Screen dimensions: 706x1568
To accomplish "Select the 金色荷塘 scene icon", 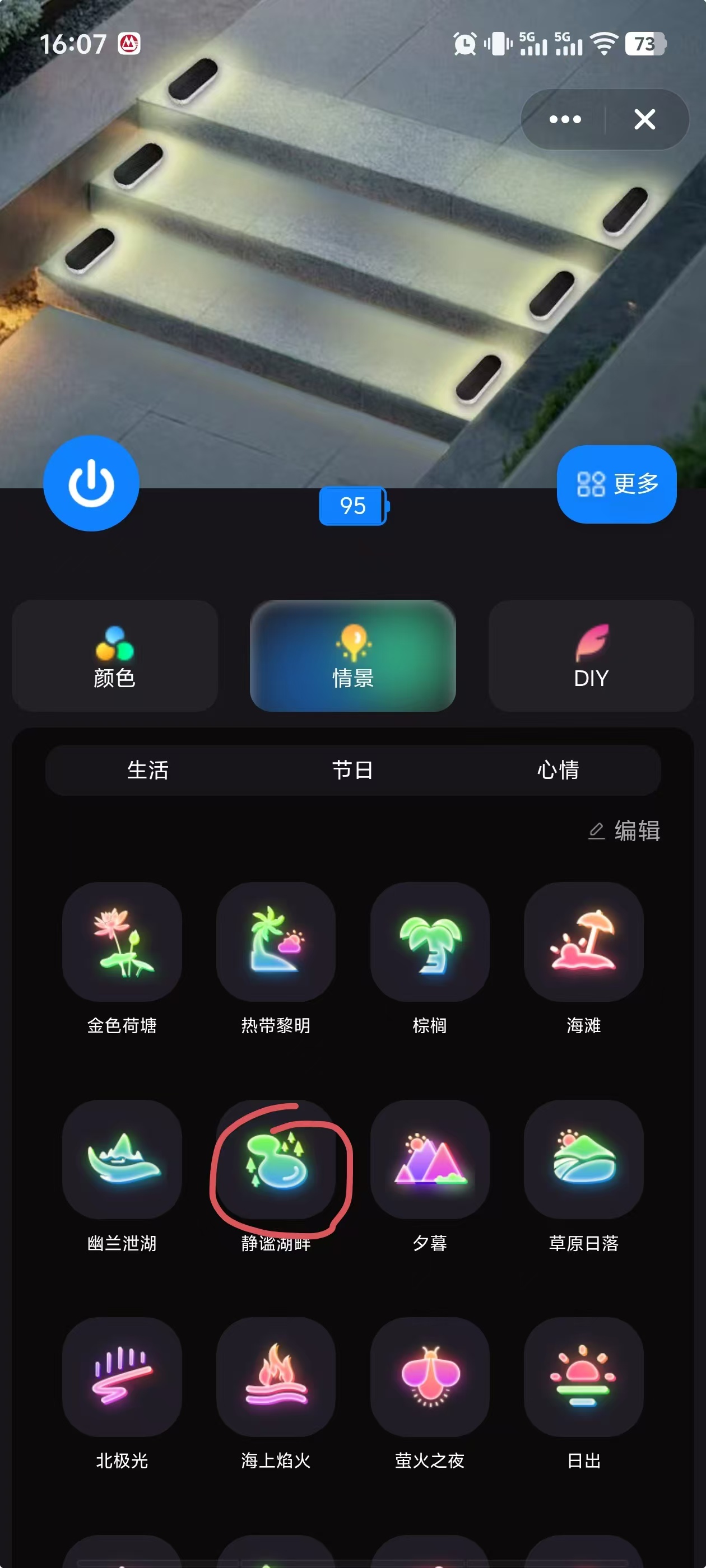I will 123,941.
